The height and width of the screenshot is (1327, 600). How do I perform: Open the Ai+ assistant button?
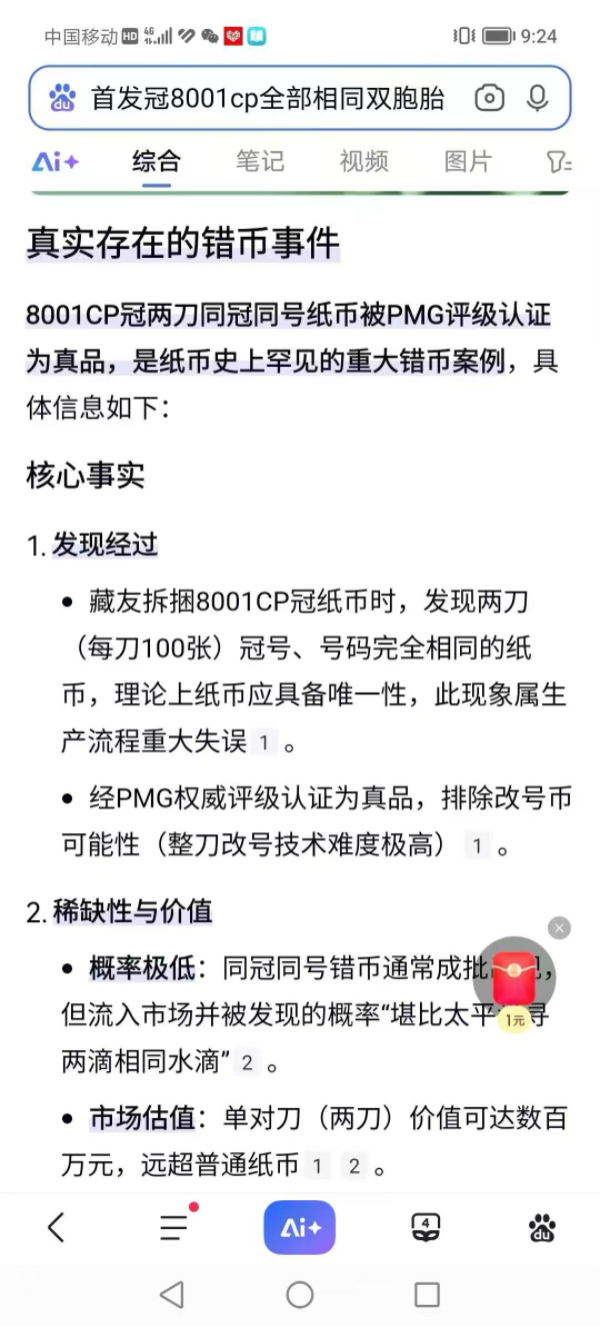pyautogui.click(x=299, y=1227)
